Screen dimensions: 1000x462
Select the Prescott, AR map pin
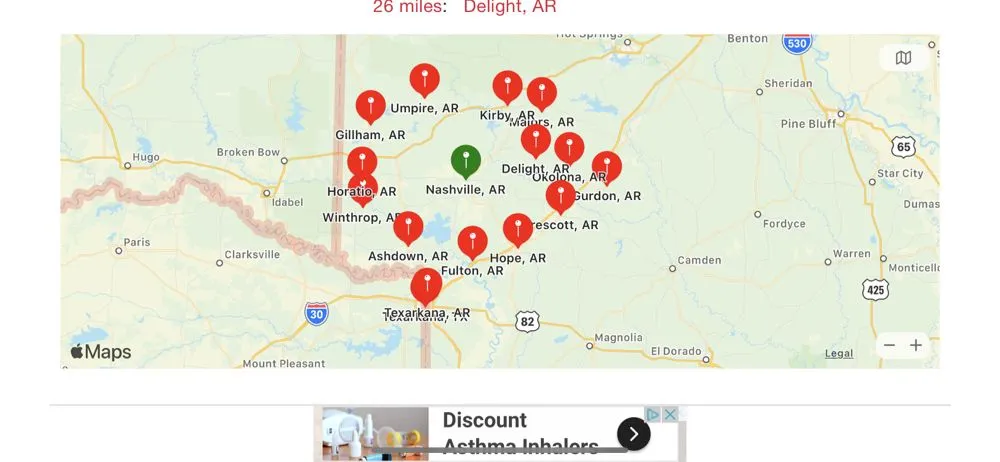click(560, 195)
